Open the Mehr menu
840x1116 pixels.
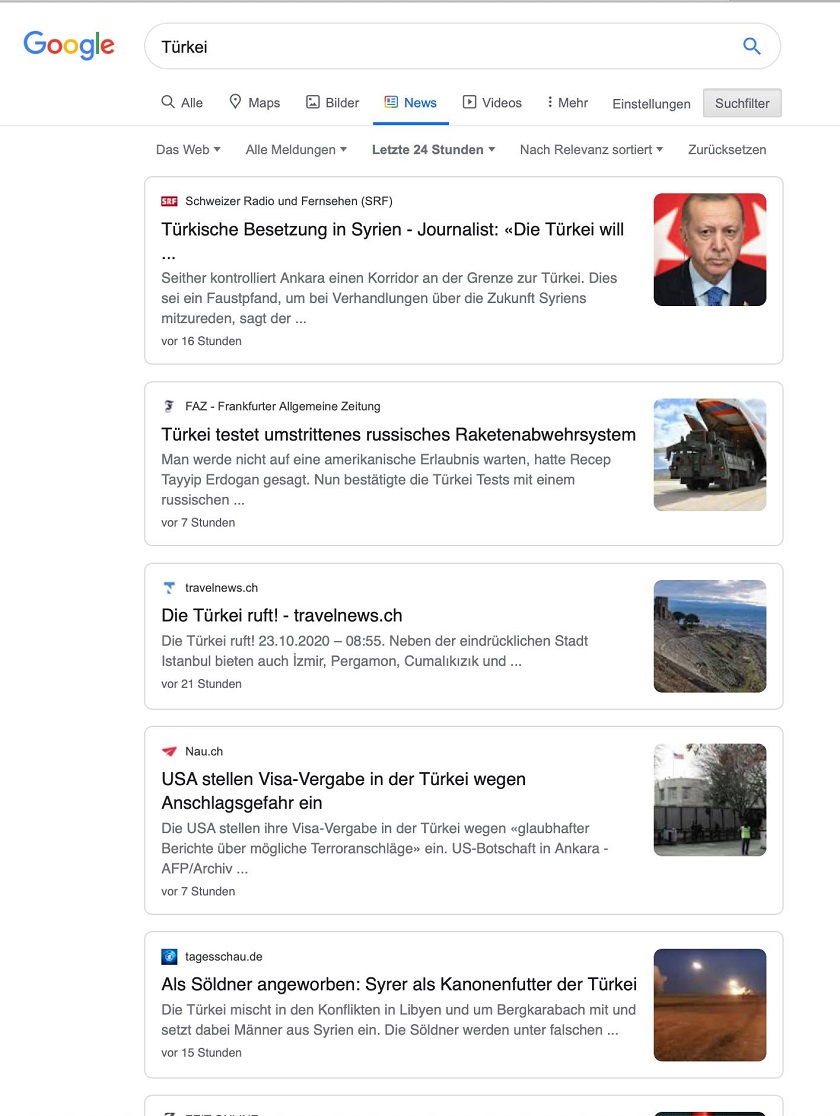(567, 103)
